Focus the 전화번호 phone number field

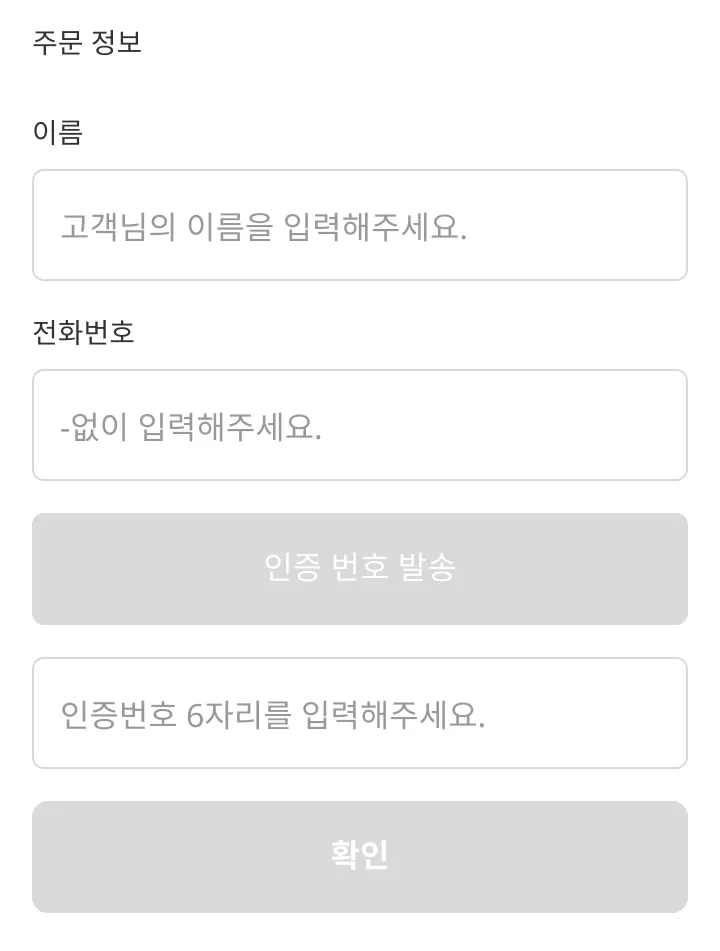point(360,425)
